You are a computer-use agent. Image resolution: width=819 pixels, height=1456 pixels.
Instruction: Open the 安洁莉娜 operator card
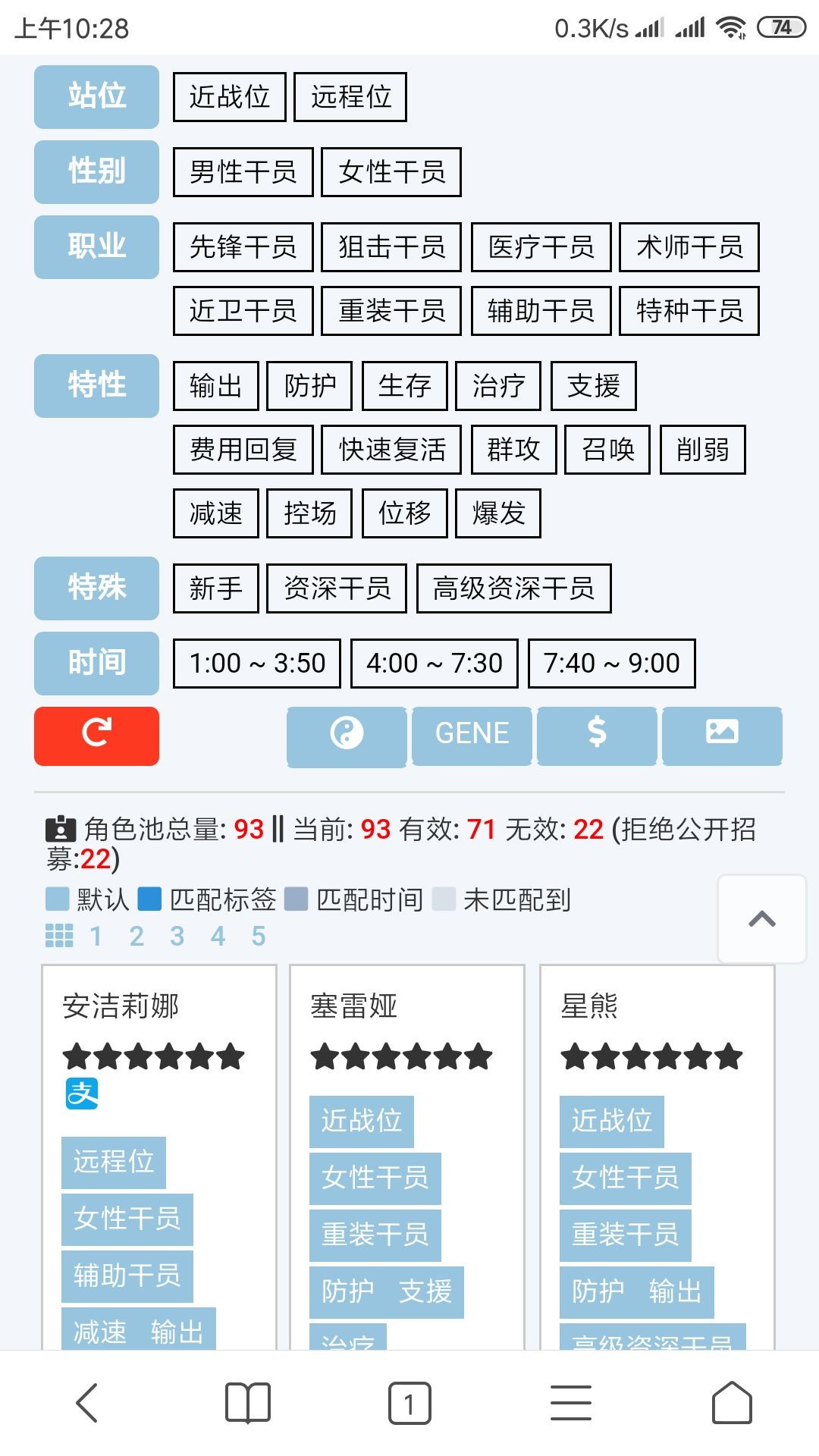tap(121, 1006)
